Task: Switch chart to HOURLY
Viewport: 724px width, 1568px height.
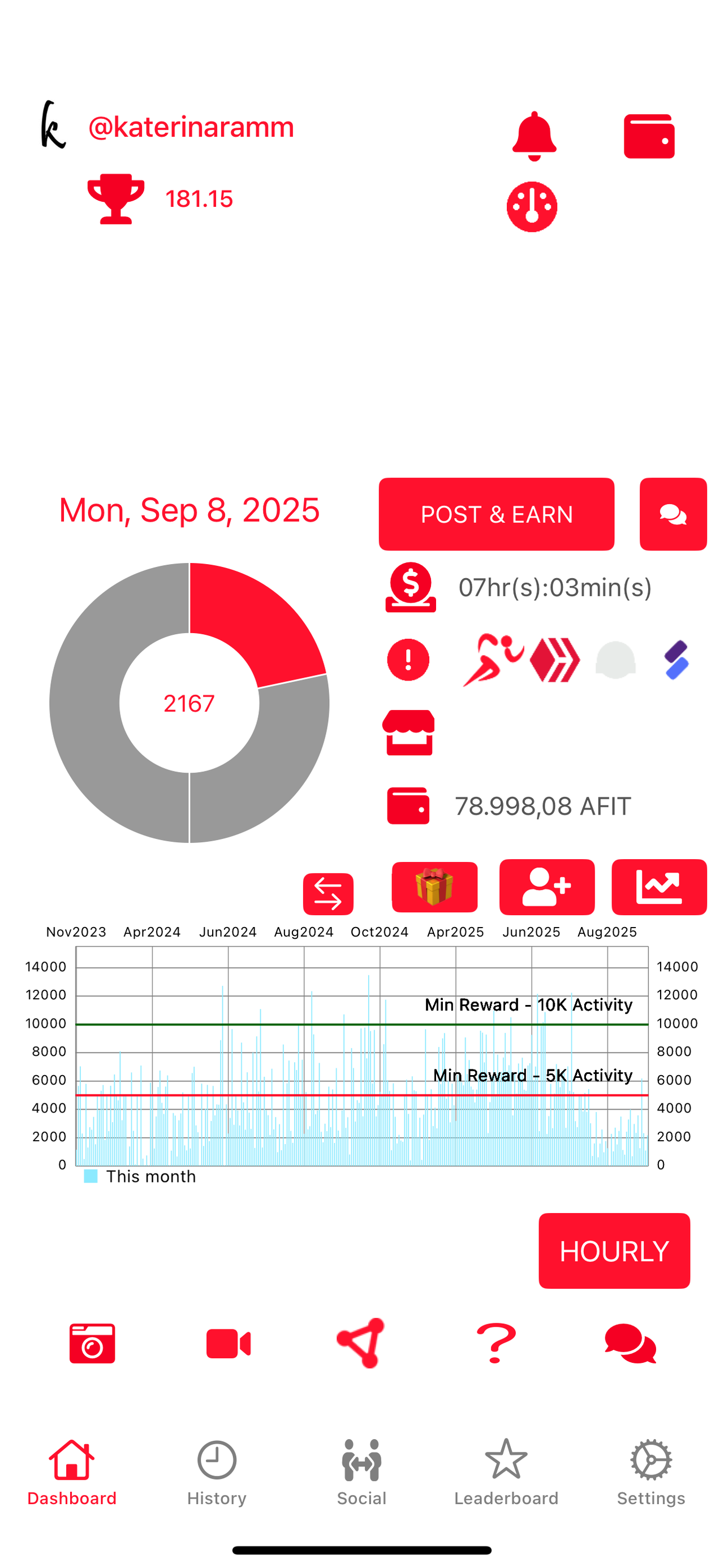Action: pos(613,1251)
